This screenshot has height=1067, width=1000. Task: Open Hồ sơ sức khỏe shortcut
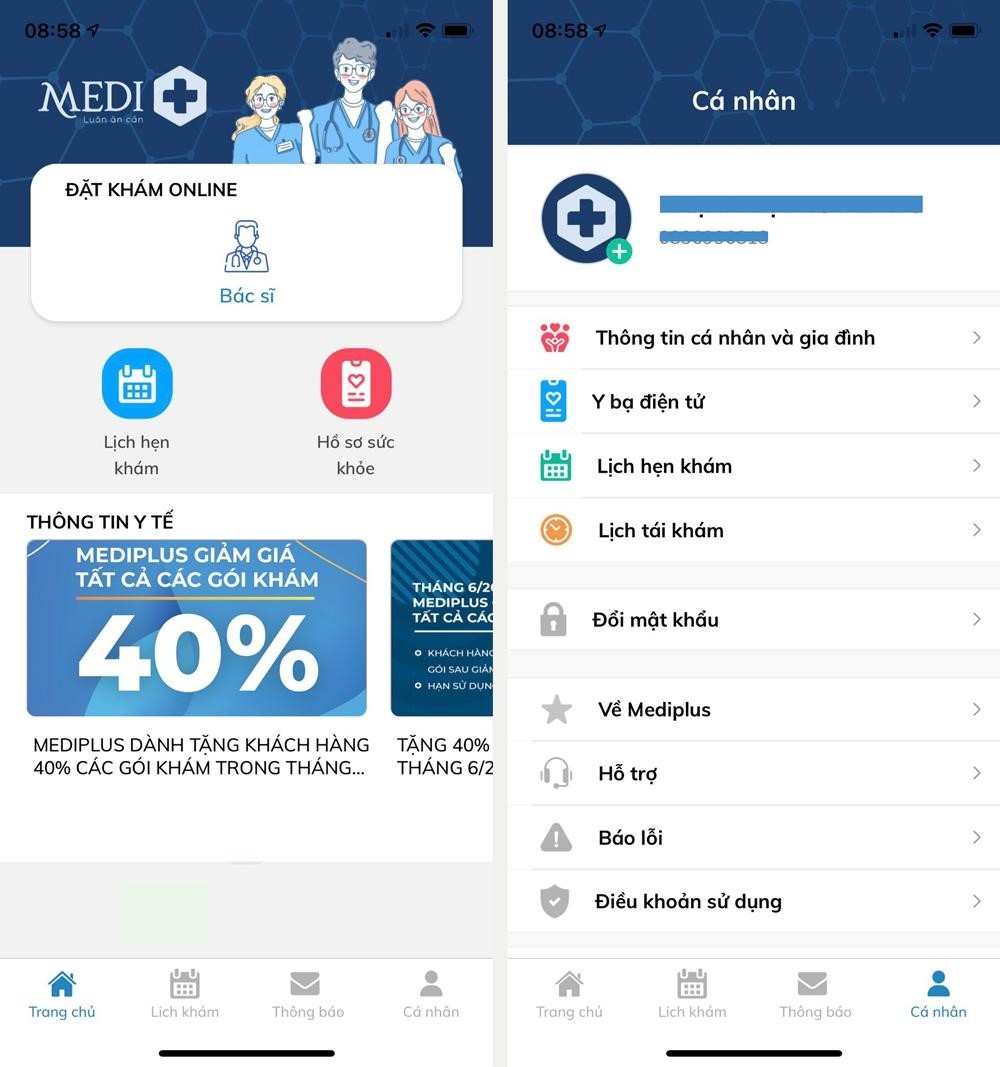(x=355, y=384)
